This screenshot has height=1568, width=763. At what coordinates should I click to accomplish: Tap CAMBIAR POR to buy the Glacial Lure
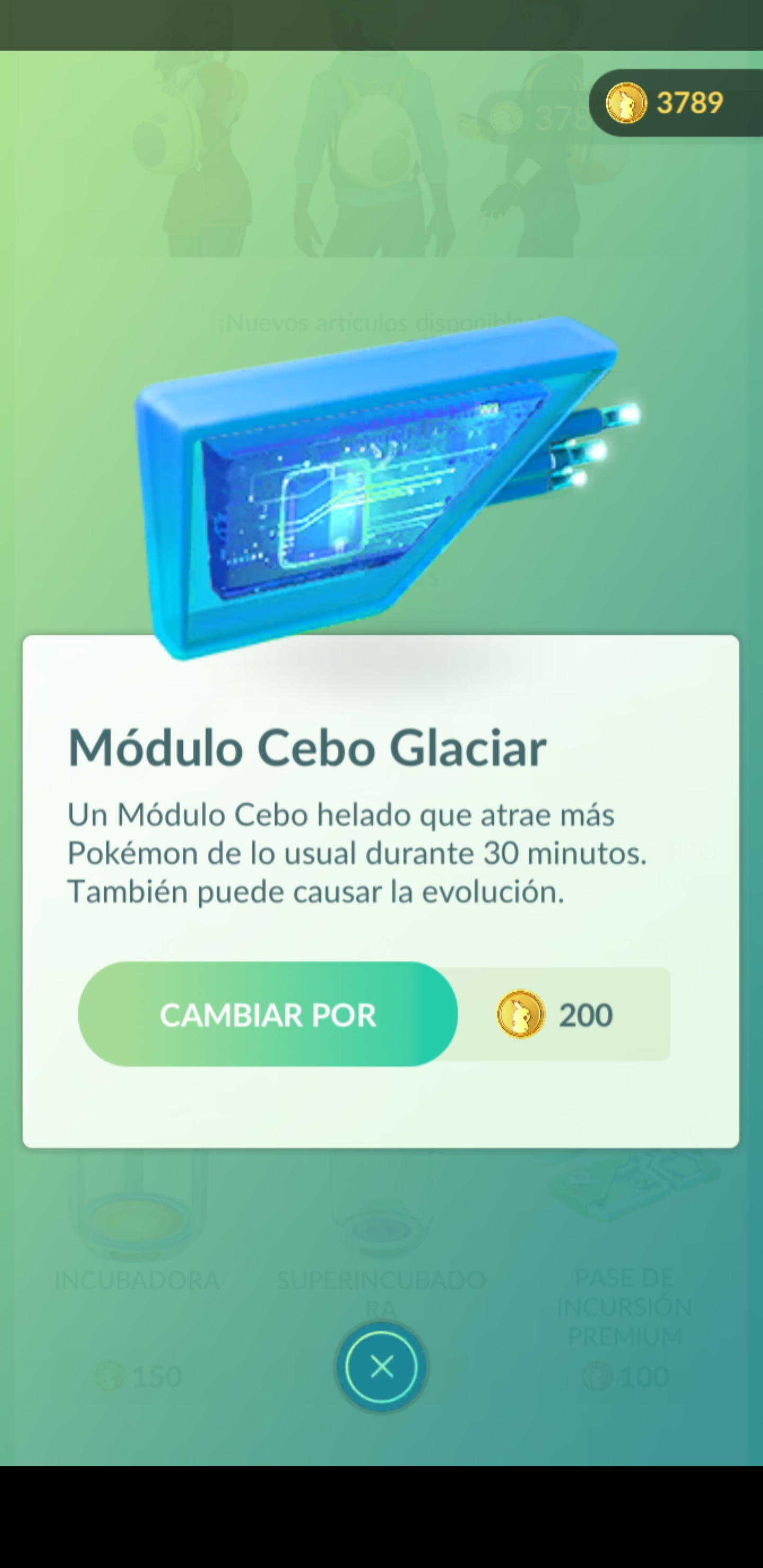268,1014
